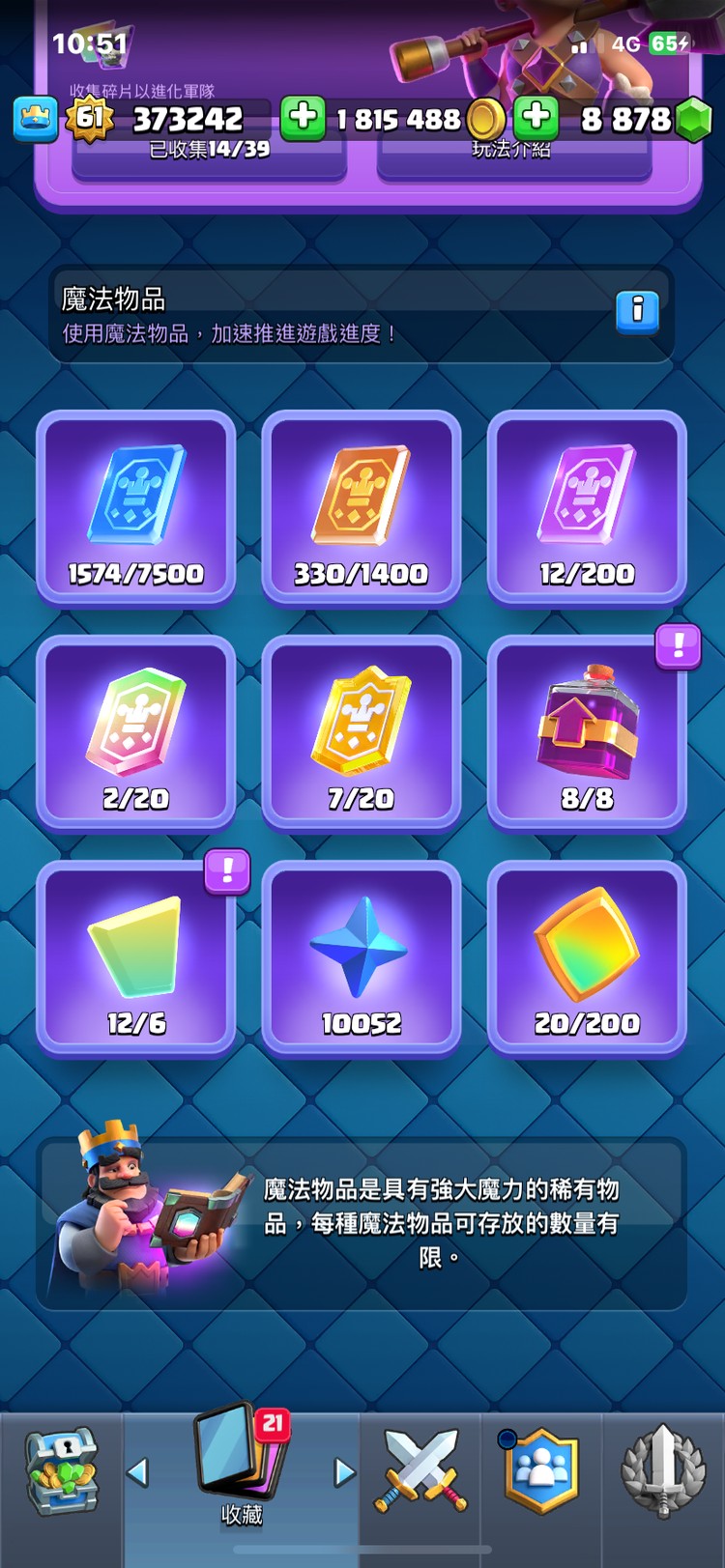
Task: Open the blue wild card showing 1574/7500
Action: 136,508
